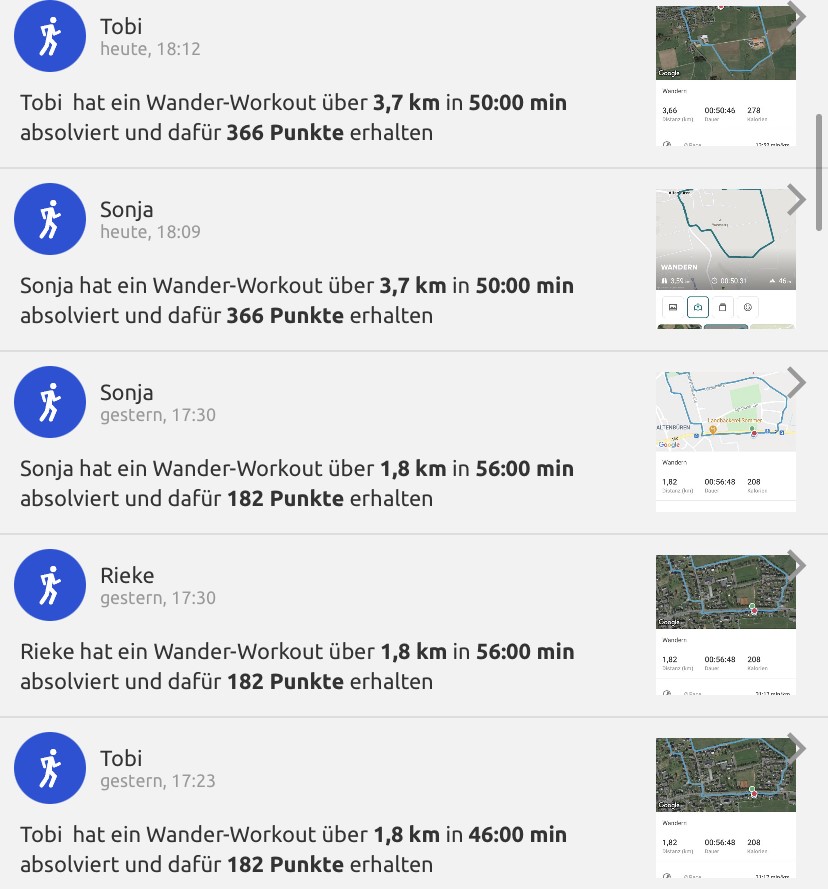View map screenshot of Rieke's 1,8 km hike
Screen dimensions: 828x889
(725, 625)
